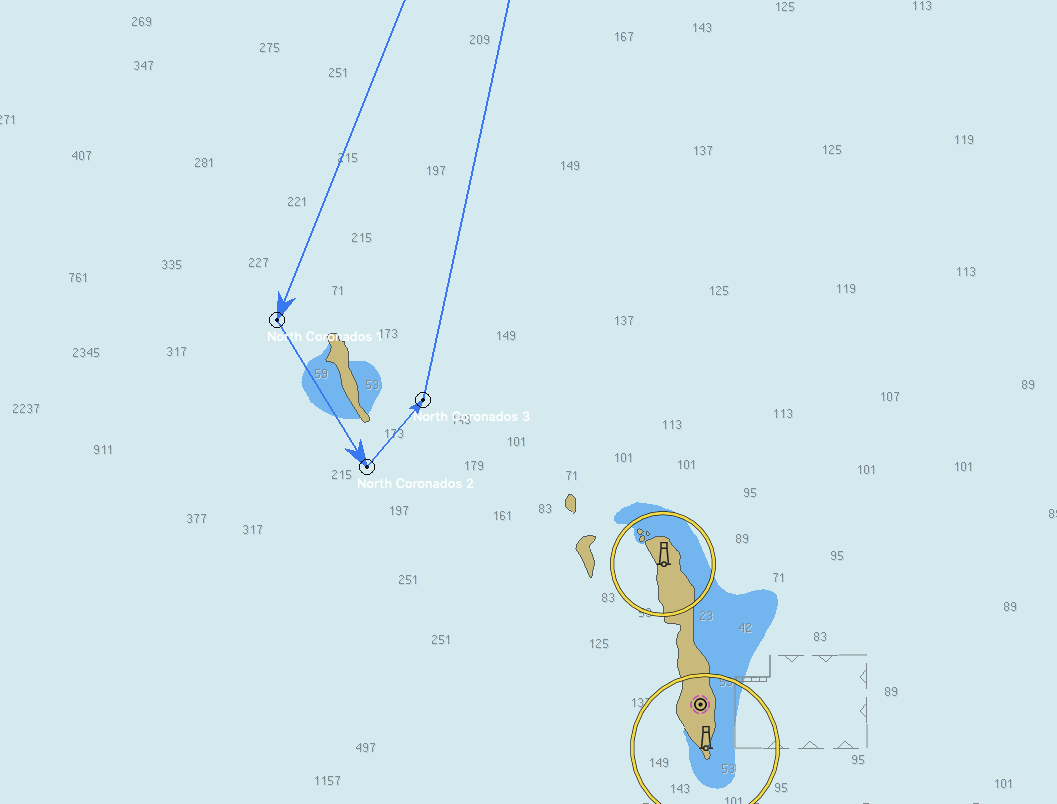The image size is (1057, 804).
Task: Tap the pink-ringed marker on the southern island
Action: [x=700, y=704]
